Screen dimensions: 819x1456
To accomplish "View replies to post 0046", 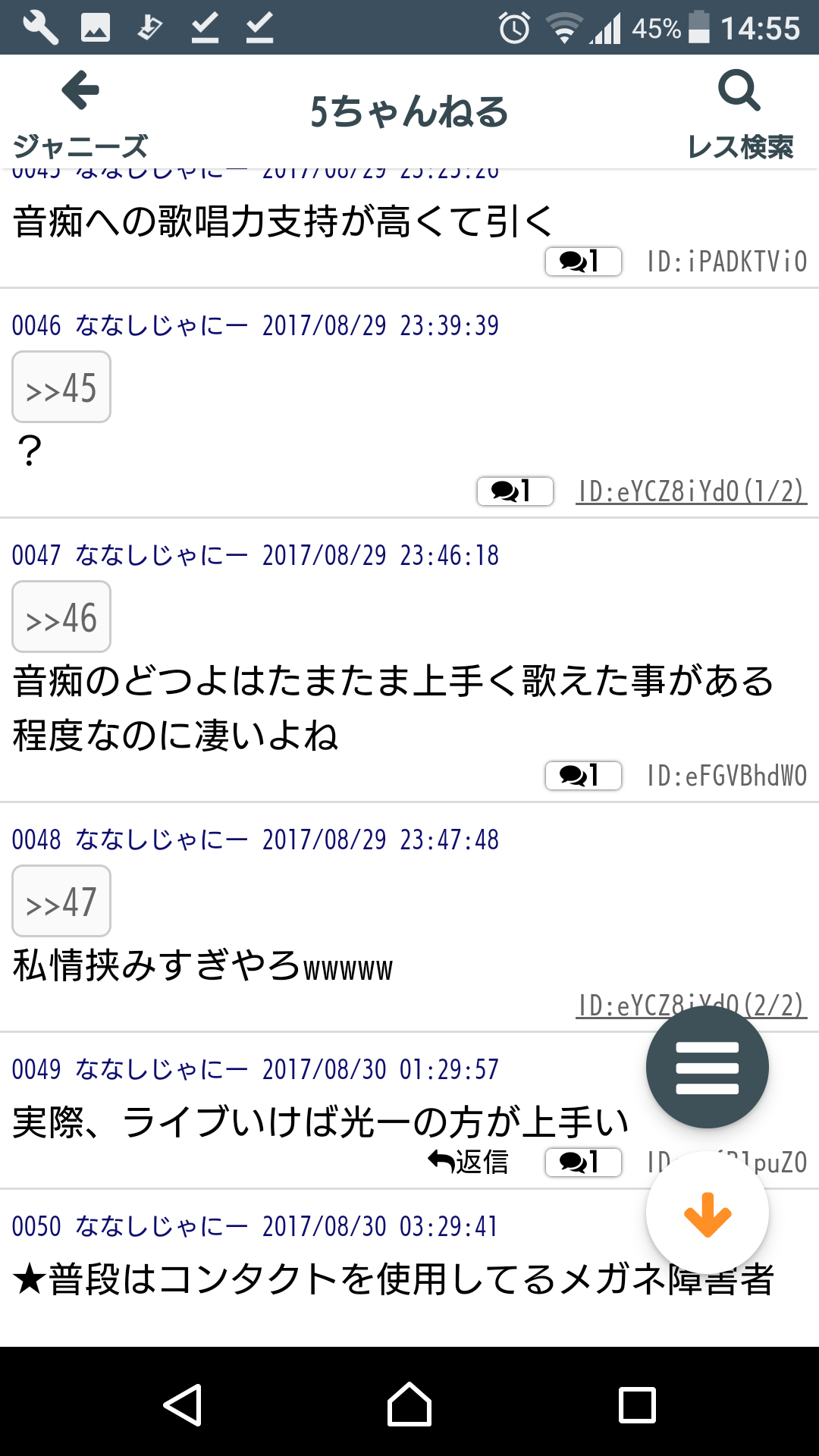I will click(x=515, y=491).
